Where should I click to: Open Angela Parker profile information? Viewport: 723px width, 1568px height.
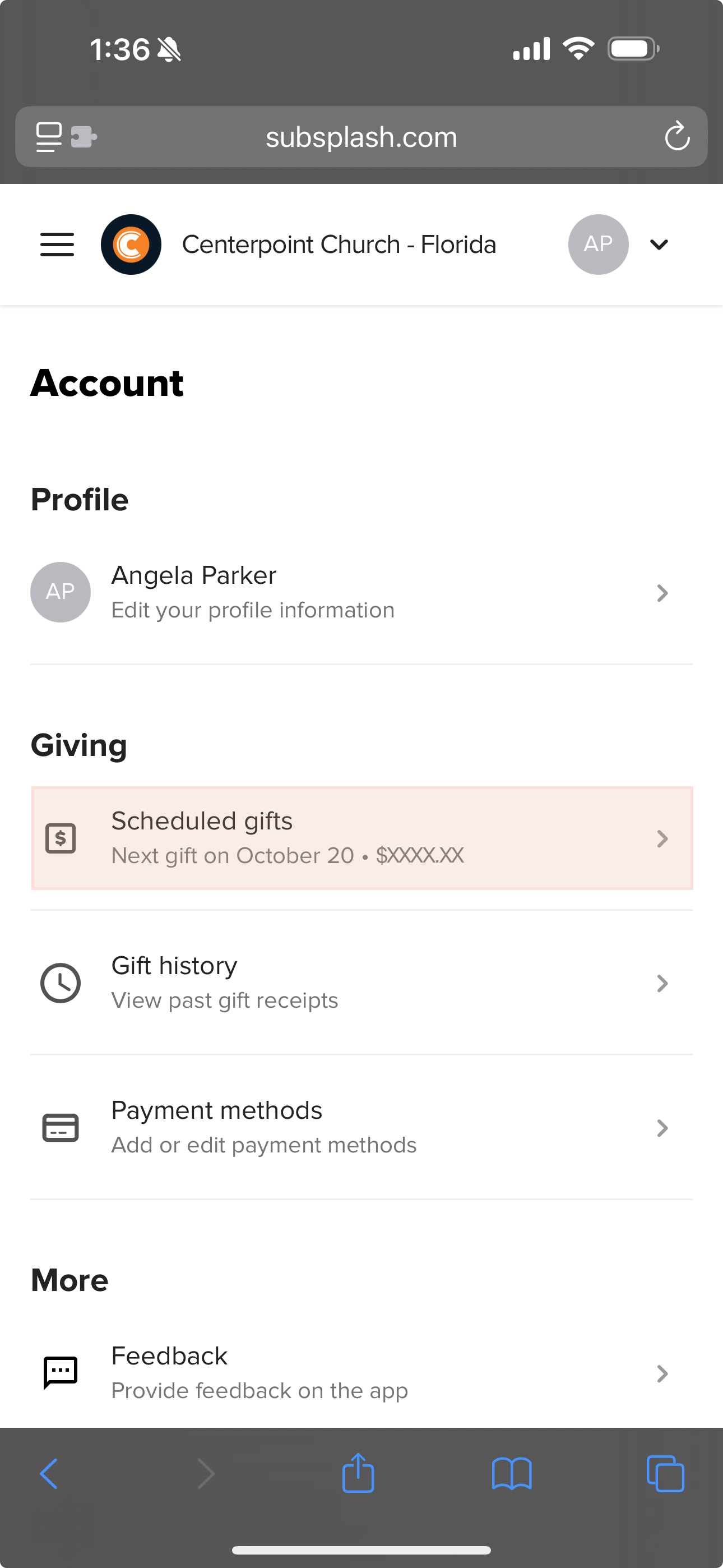click(x=361, y=592)
